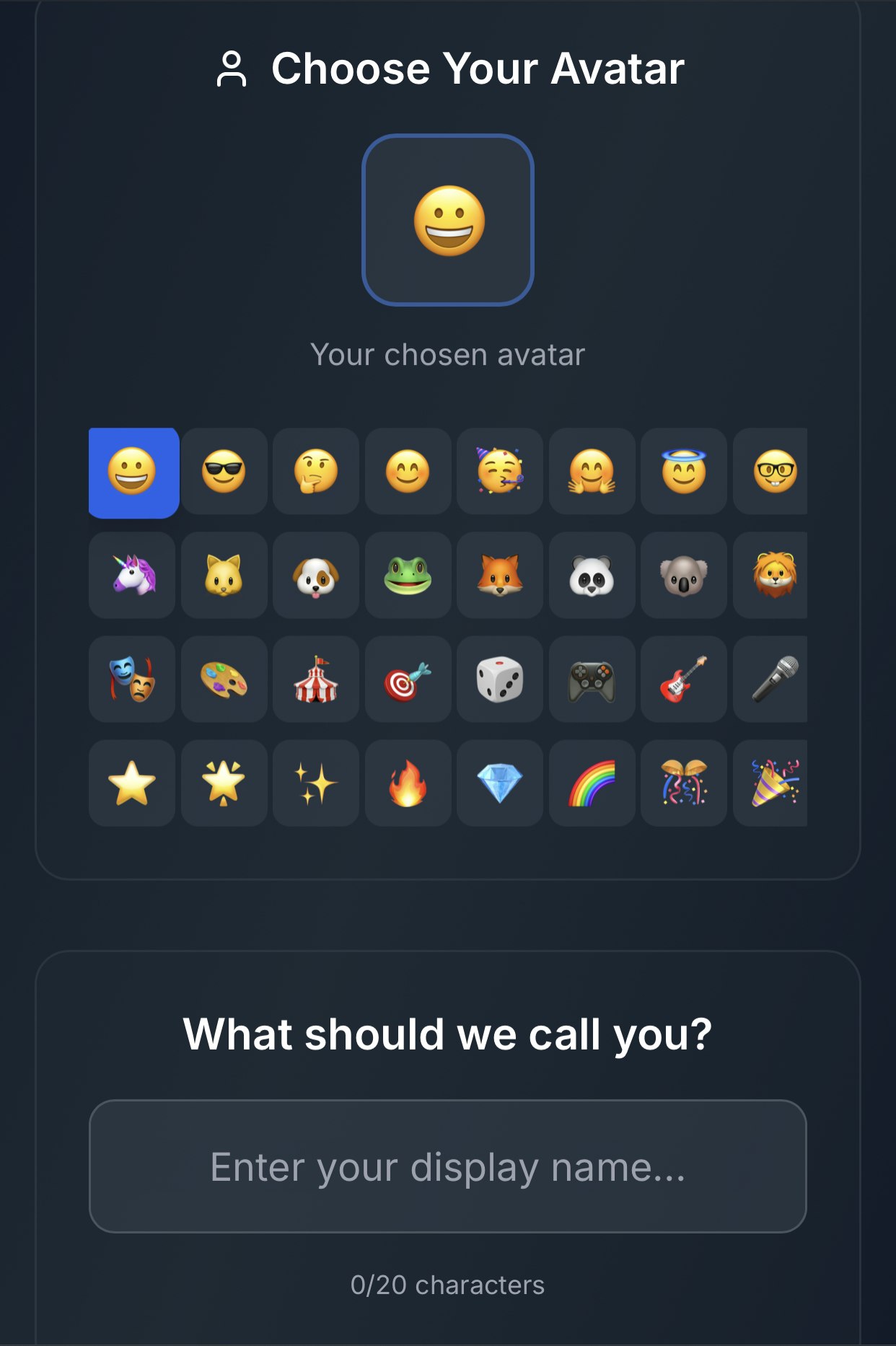Choose the dice avatar
The height and width of the screenshot is (1346, 896).
[x=500, y=679]
